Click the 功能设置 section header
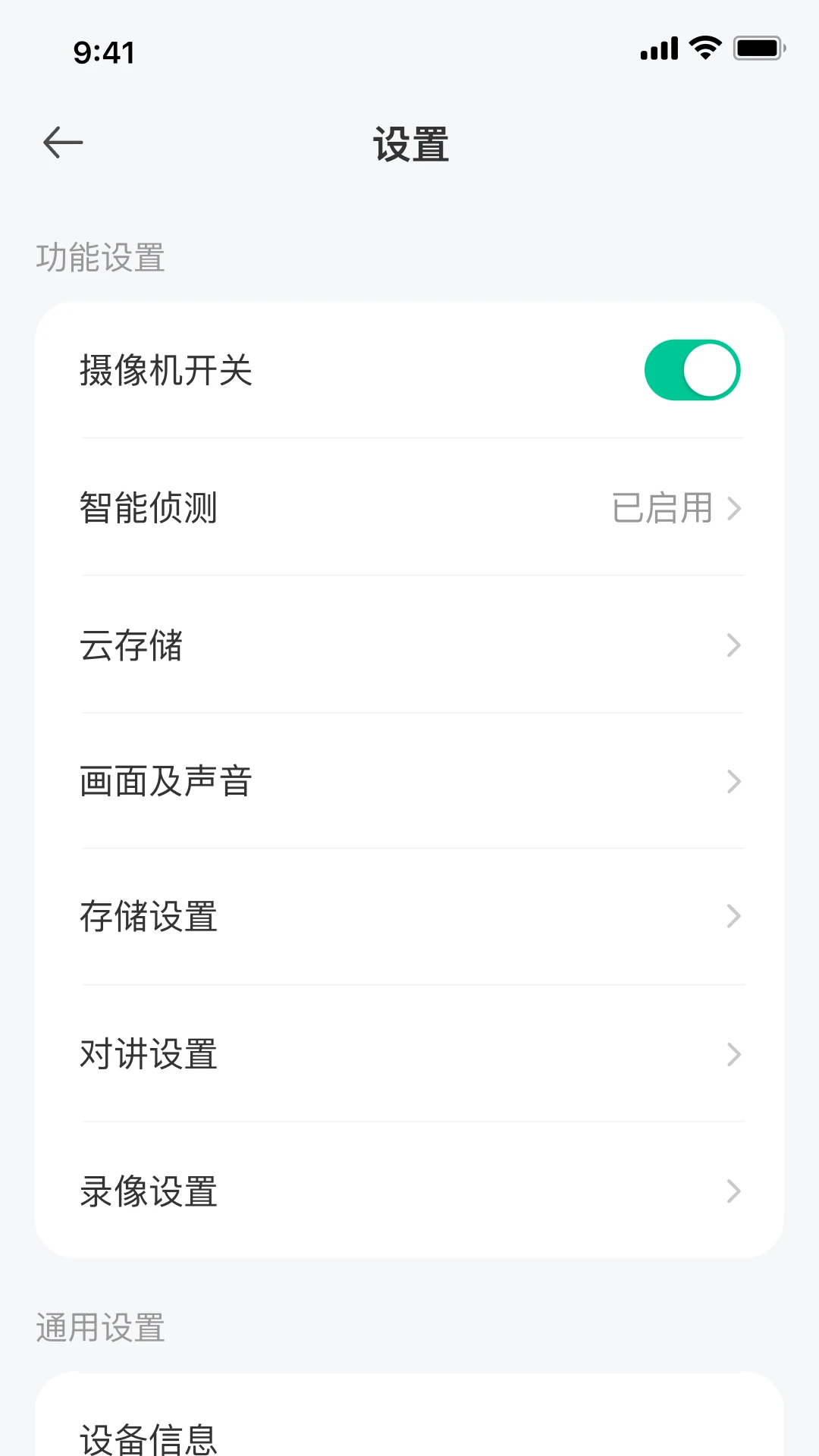This screenshot has width=819, height=1456. click(99, 259)
